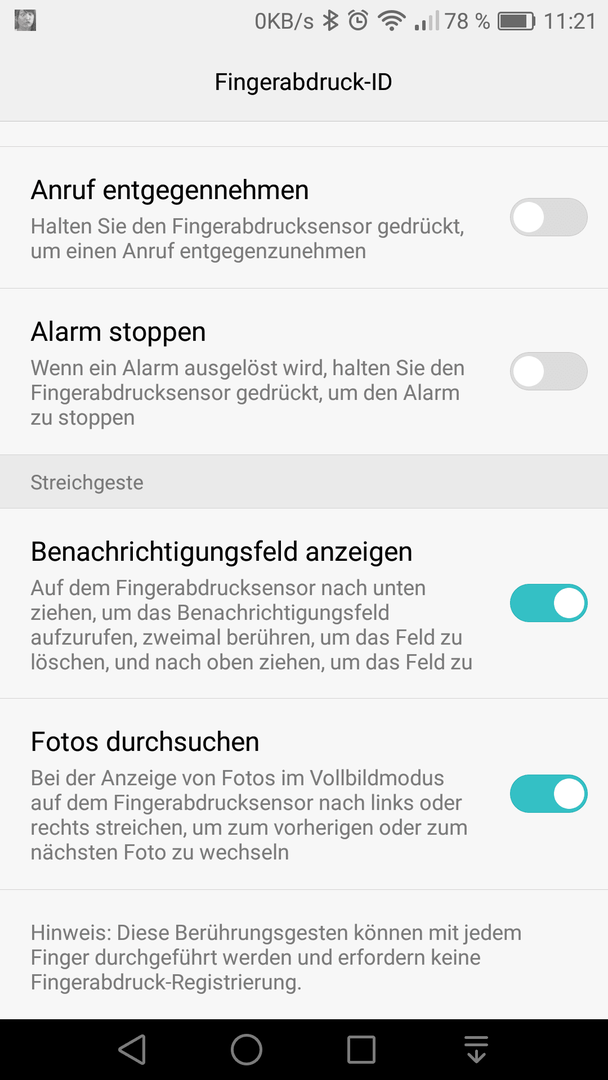The height and width of the screenshot is (1080, 608).
Task: Go back with the navigation bar's back button
Action: coord(132,1049)
